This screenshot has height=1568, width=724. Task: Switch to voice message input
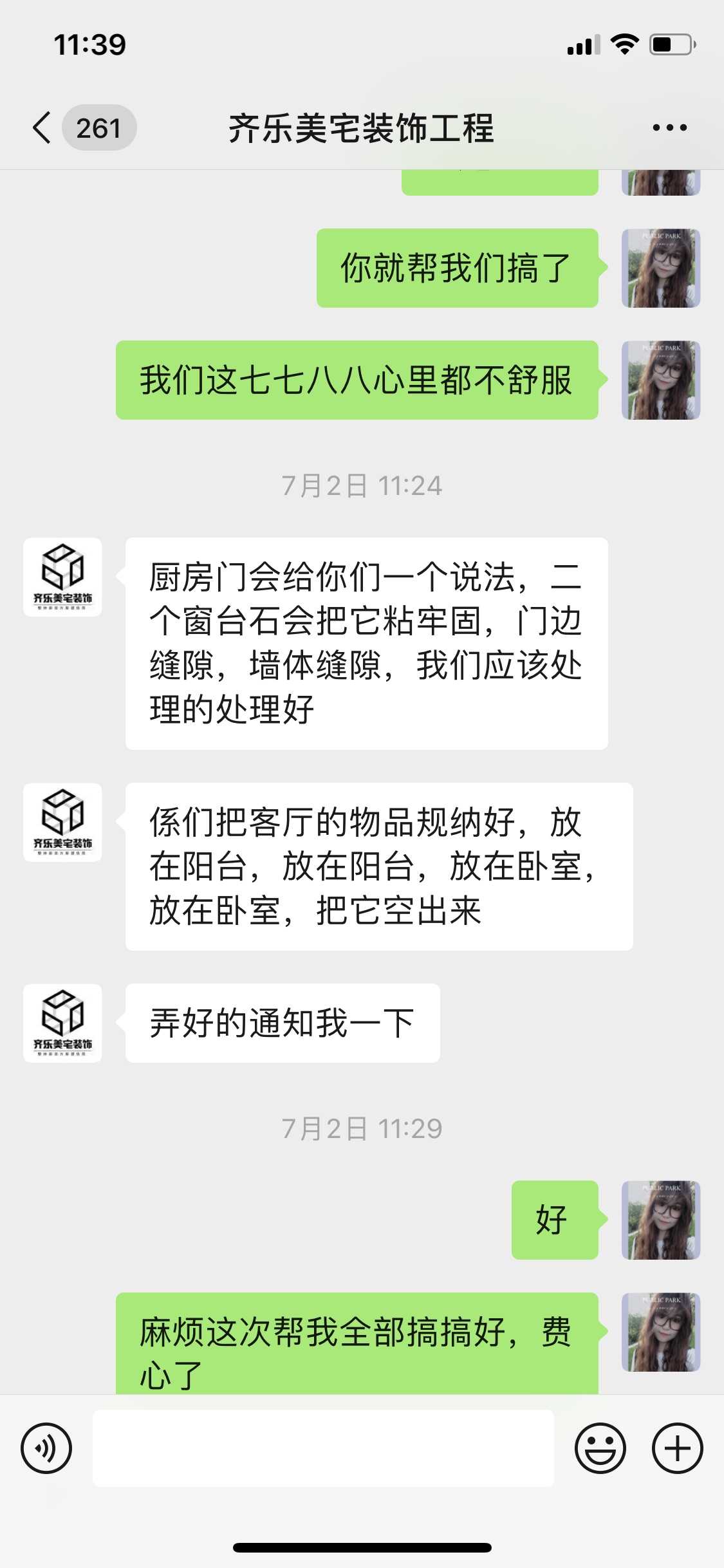pos(46,1448)
